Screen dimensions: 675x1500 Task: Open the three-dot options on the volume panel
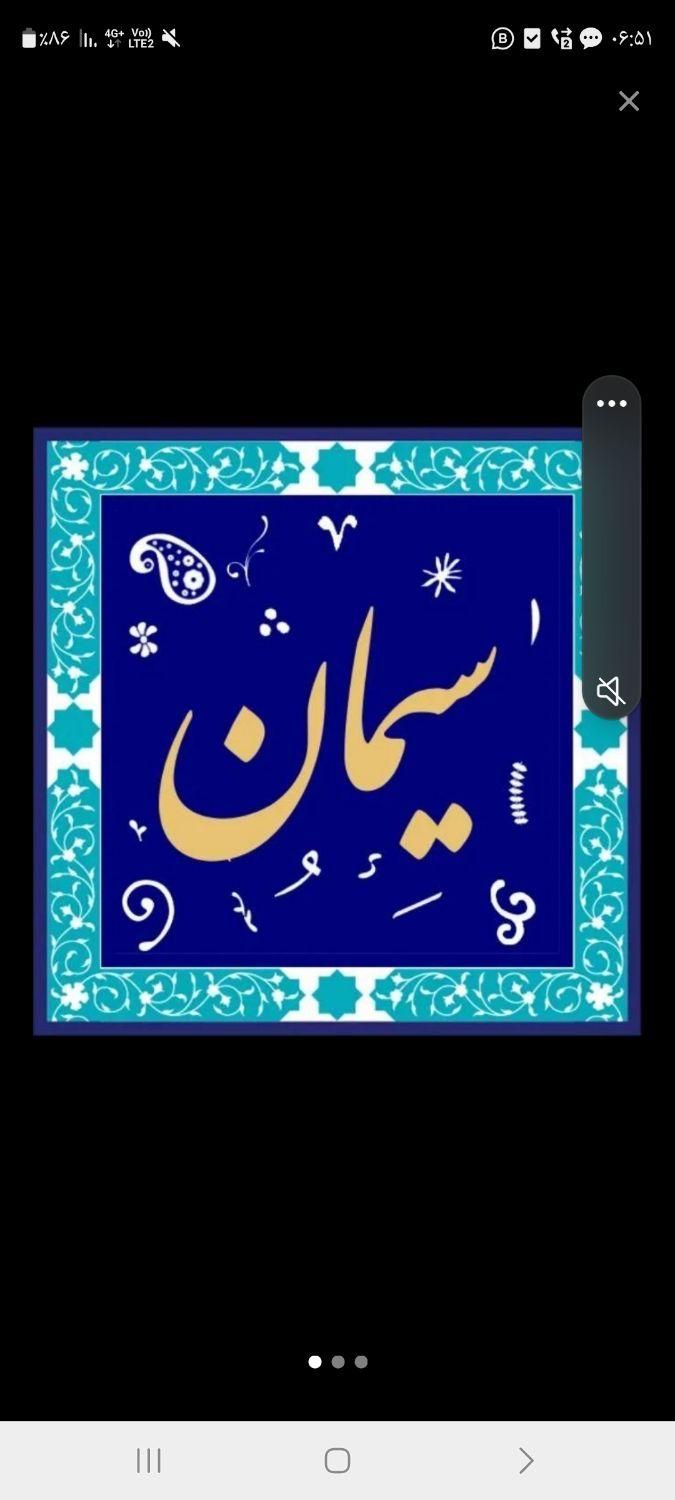pyautogui.click(x=612, y=404)
